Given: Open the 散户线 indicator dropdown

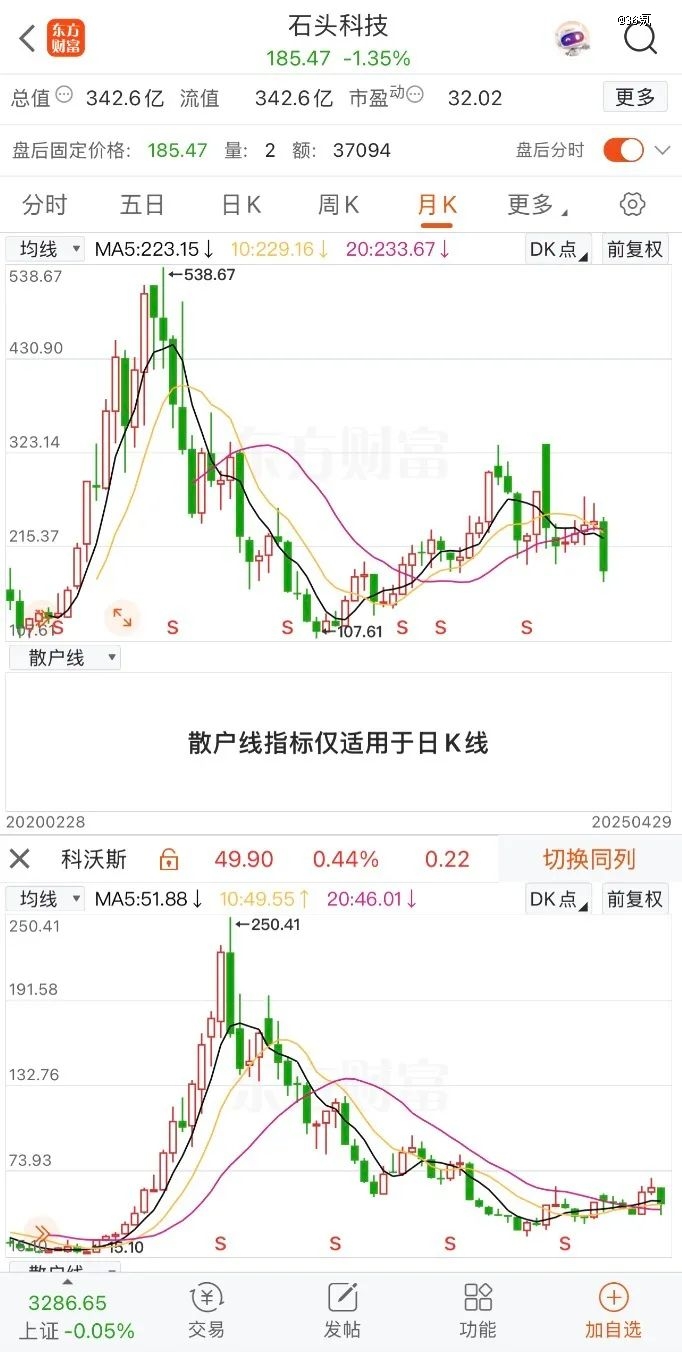Looking at the screenshot, I should (64, 657).
